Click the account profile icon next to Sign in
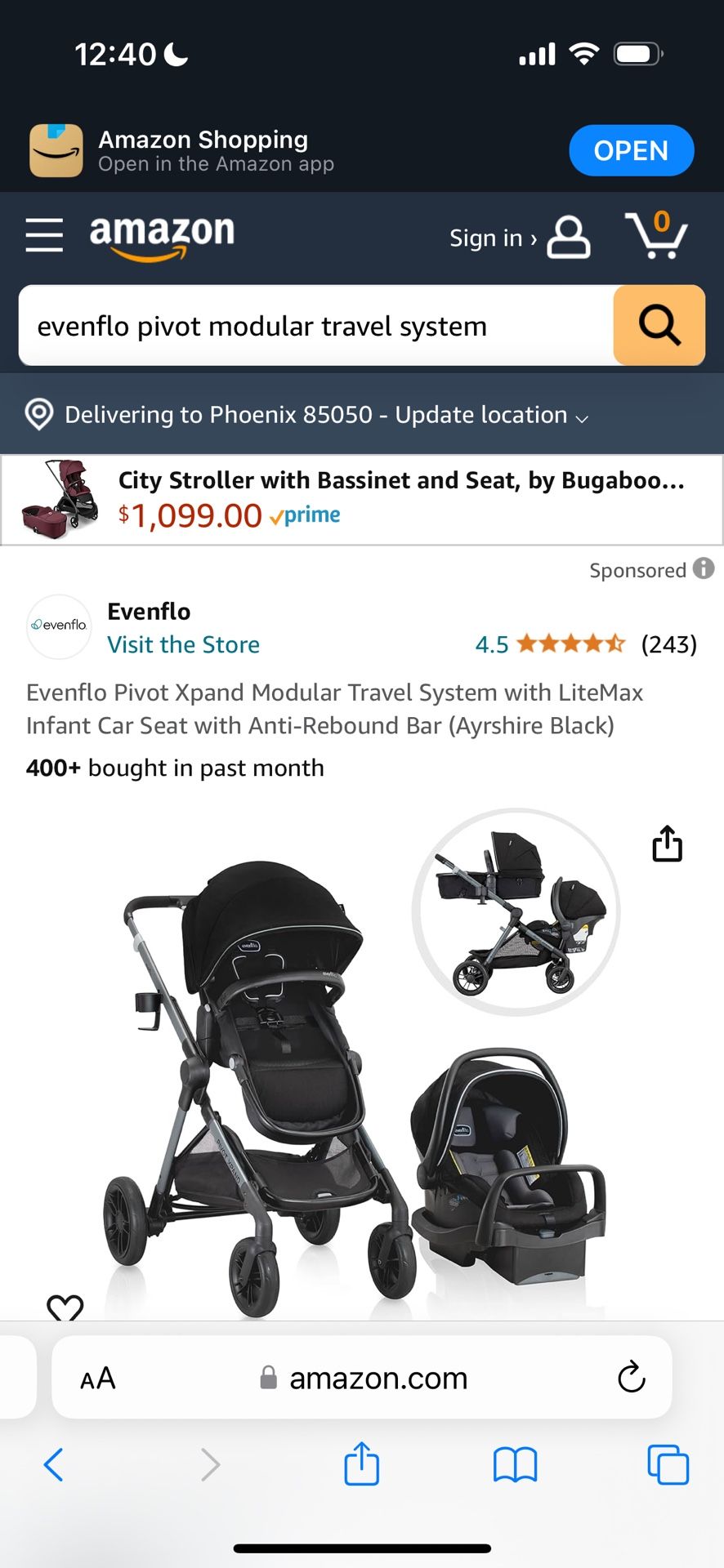724x1568 pixels. pos(569,238)
